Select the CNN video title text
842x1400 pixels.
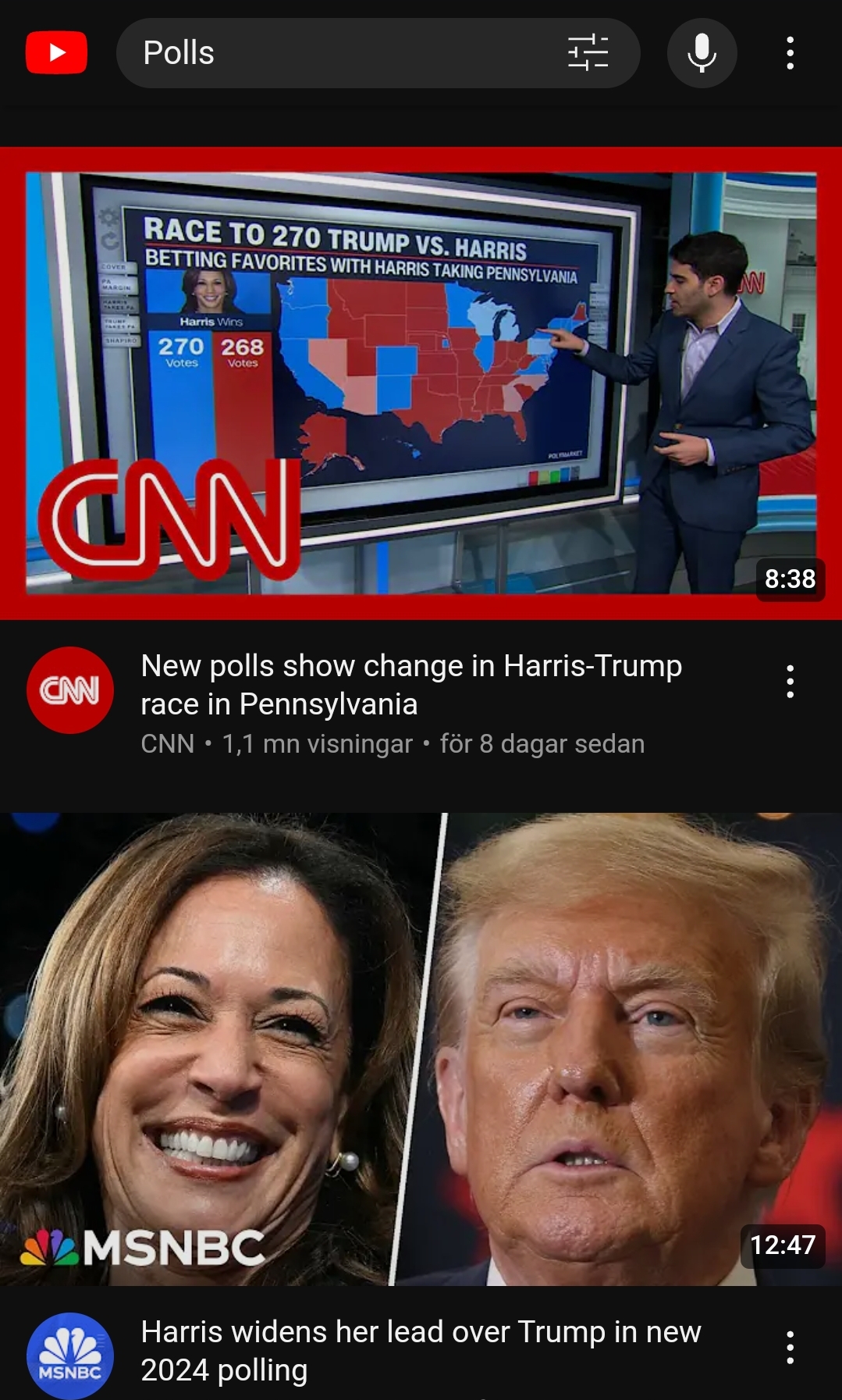(x=411, y=684)
